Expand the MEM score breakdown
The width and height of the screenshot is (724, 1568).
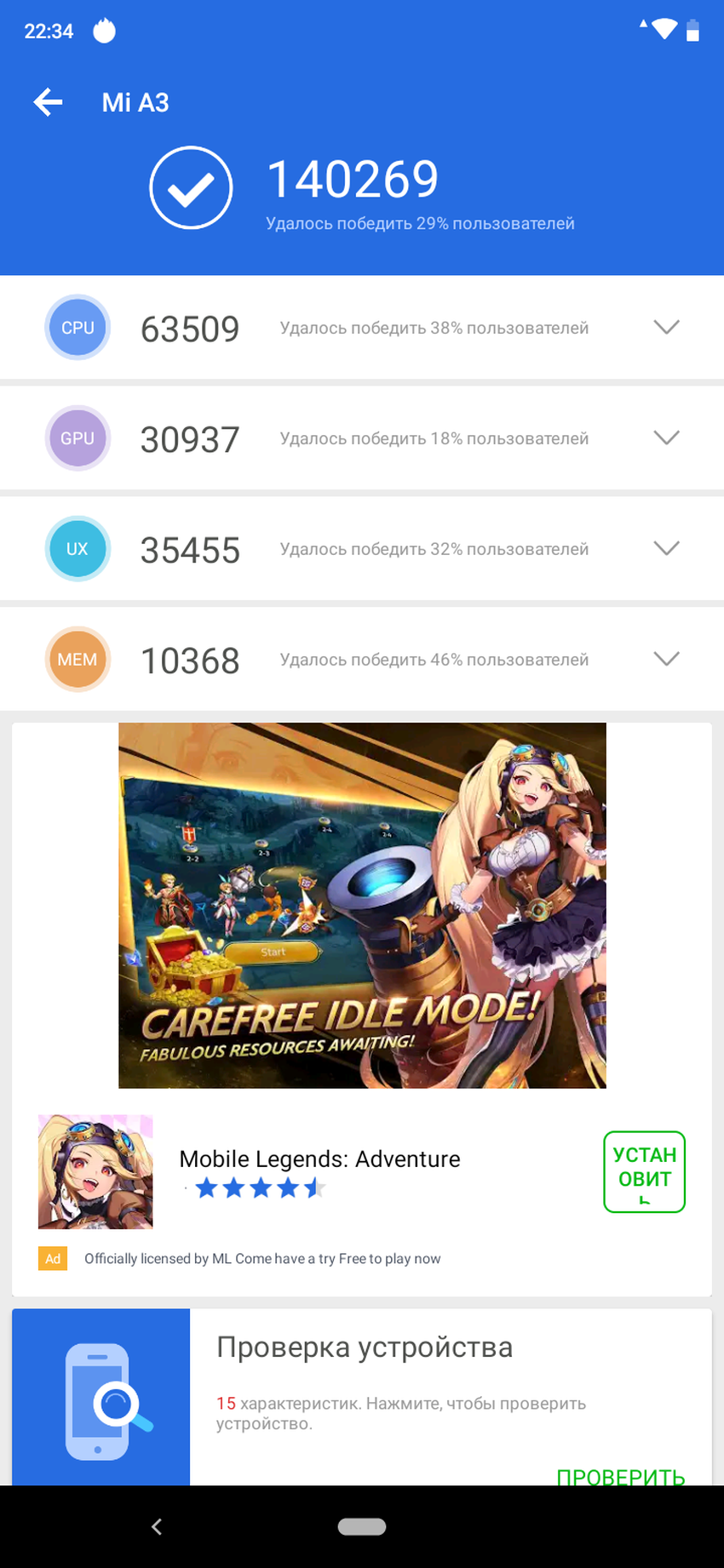(665, 660)
